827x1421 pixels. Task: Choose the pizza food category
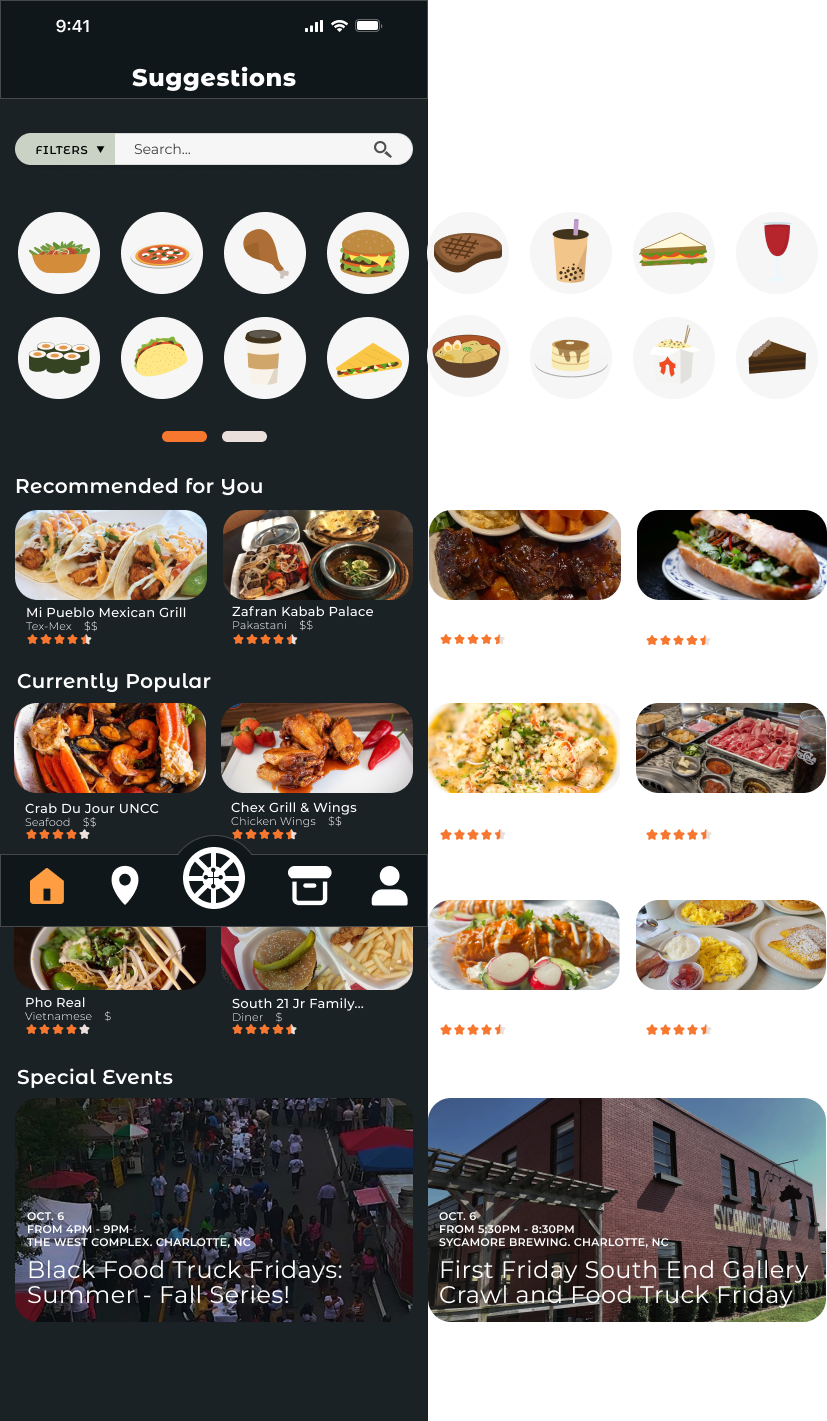click(x=162, y=253)
